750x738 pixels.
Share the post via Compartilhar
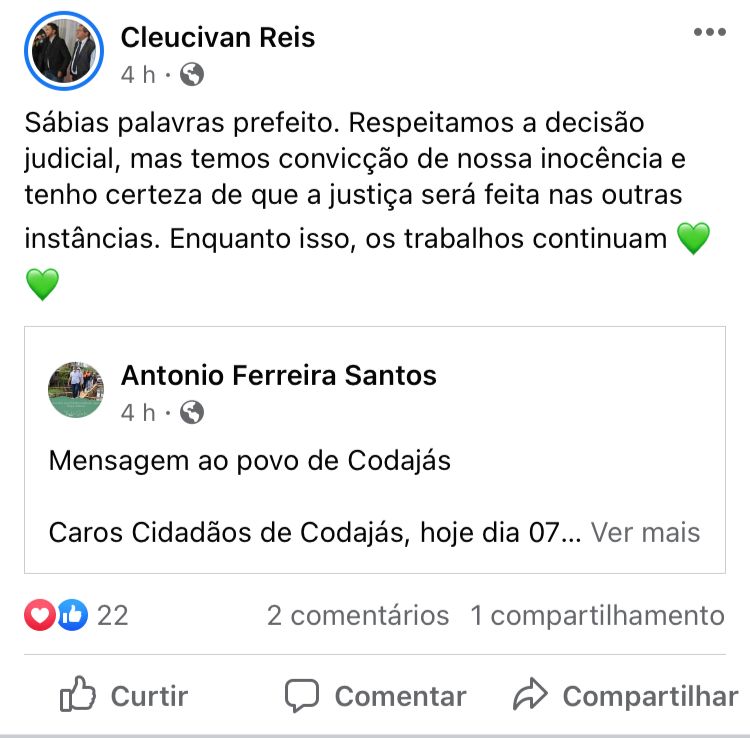(625, 696)
